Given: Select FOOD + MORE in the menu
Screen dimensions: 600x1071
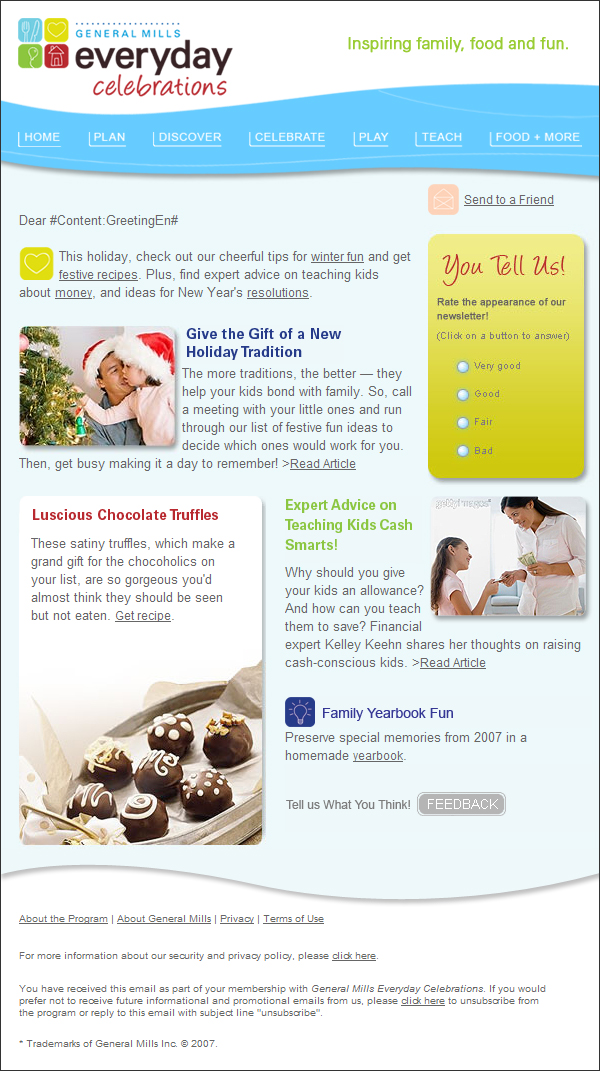Looking at the screenshot, I should pyautogui.click(x=537, y=137).
